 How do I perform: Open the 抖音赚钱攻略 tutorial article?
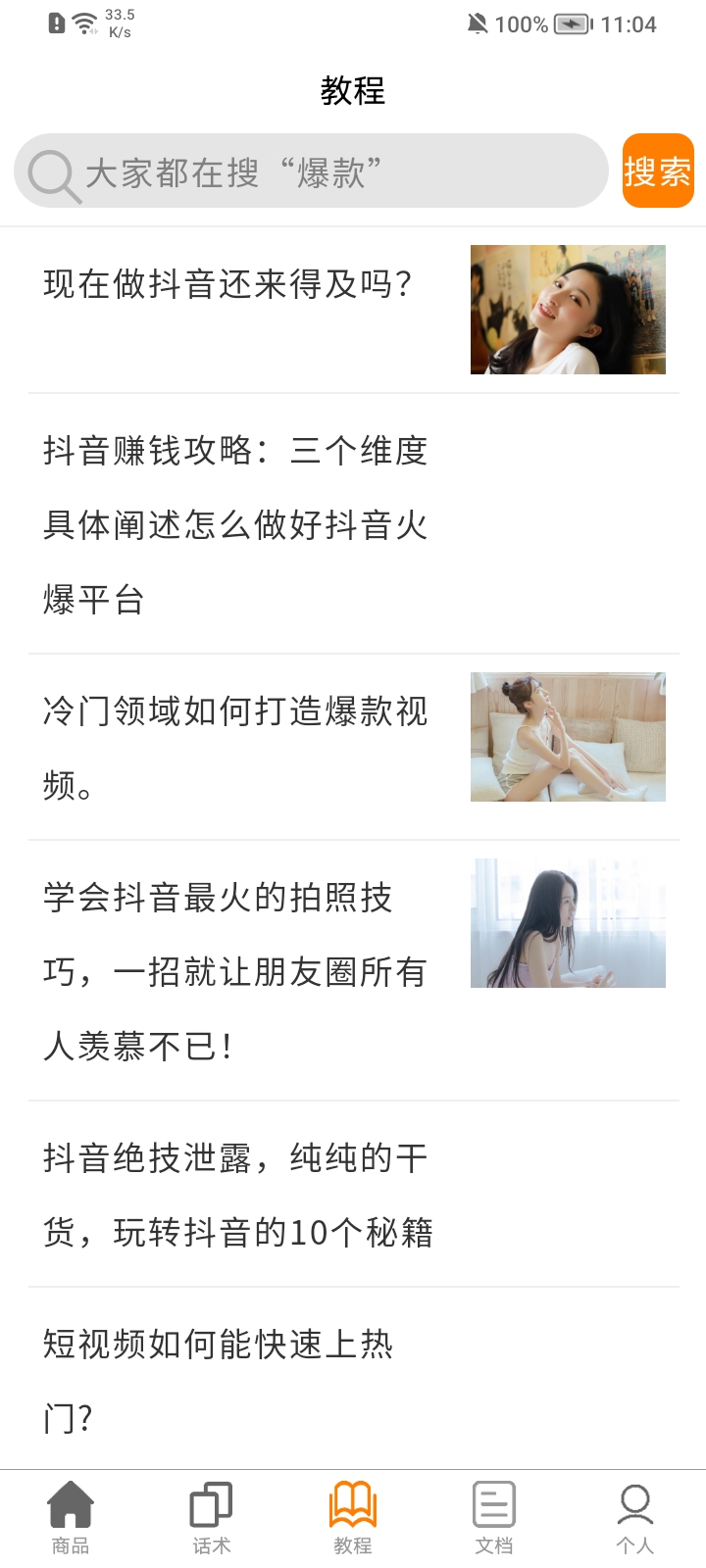pos(235,525)
